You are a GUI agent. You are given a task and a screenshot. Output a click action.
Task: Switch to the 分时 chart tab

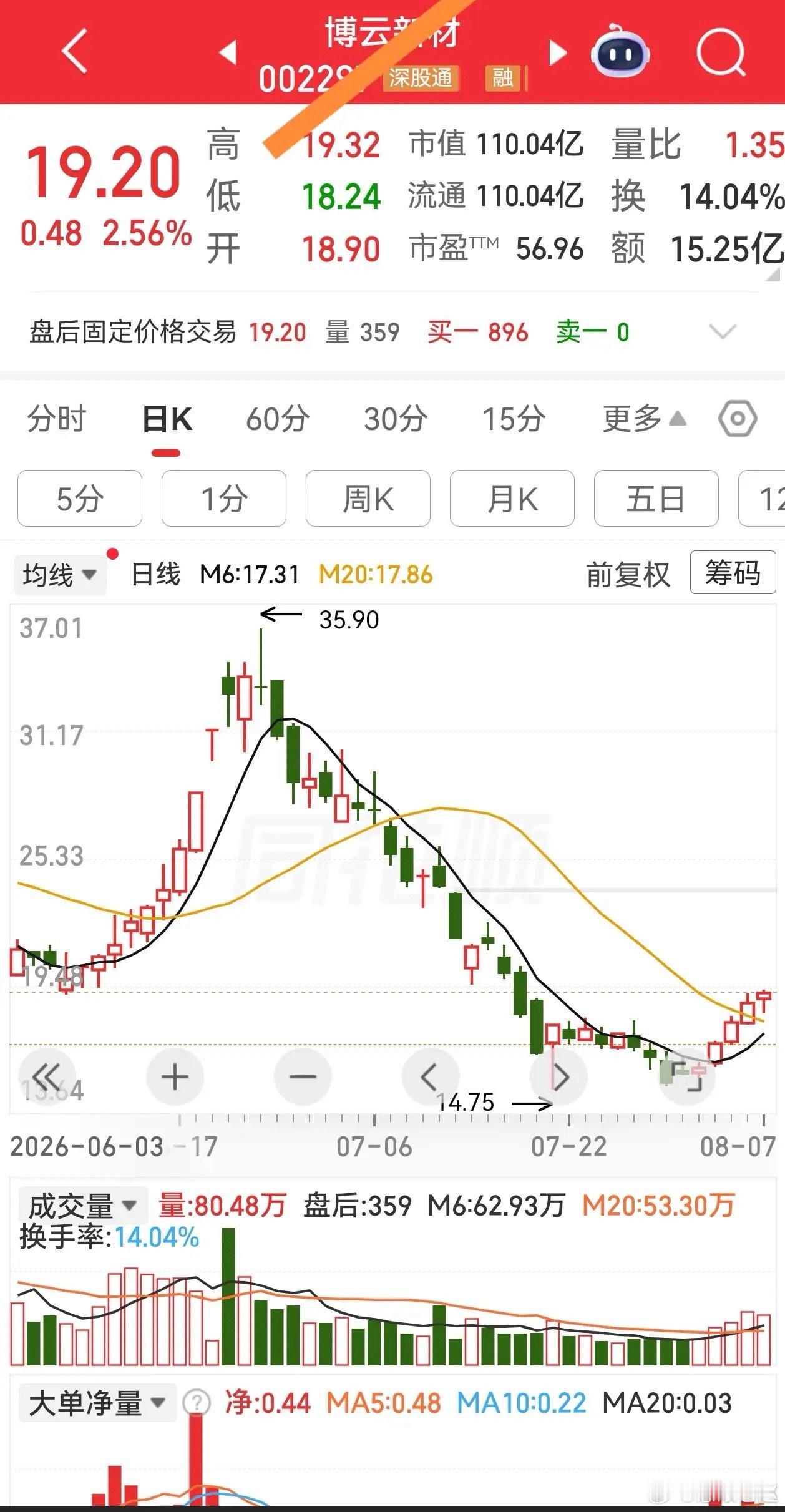[56, 418]
